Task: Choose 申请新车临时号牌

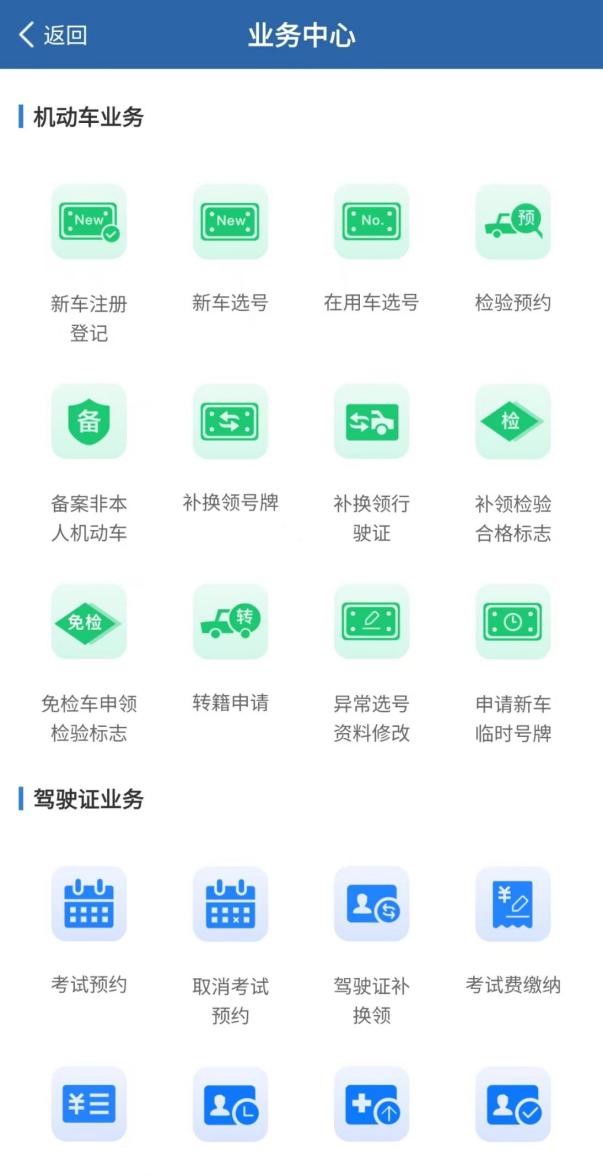Action: tap(513, 622)
